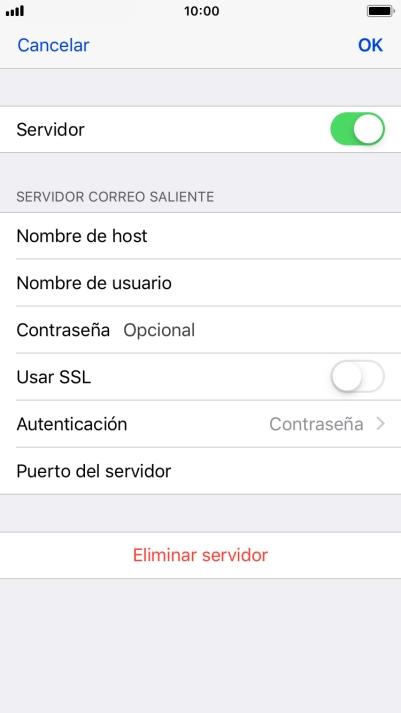The width and height of the screenshot is (401, 713).
Task: Open the Autenticación options
Action: pos(200,424)
